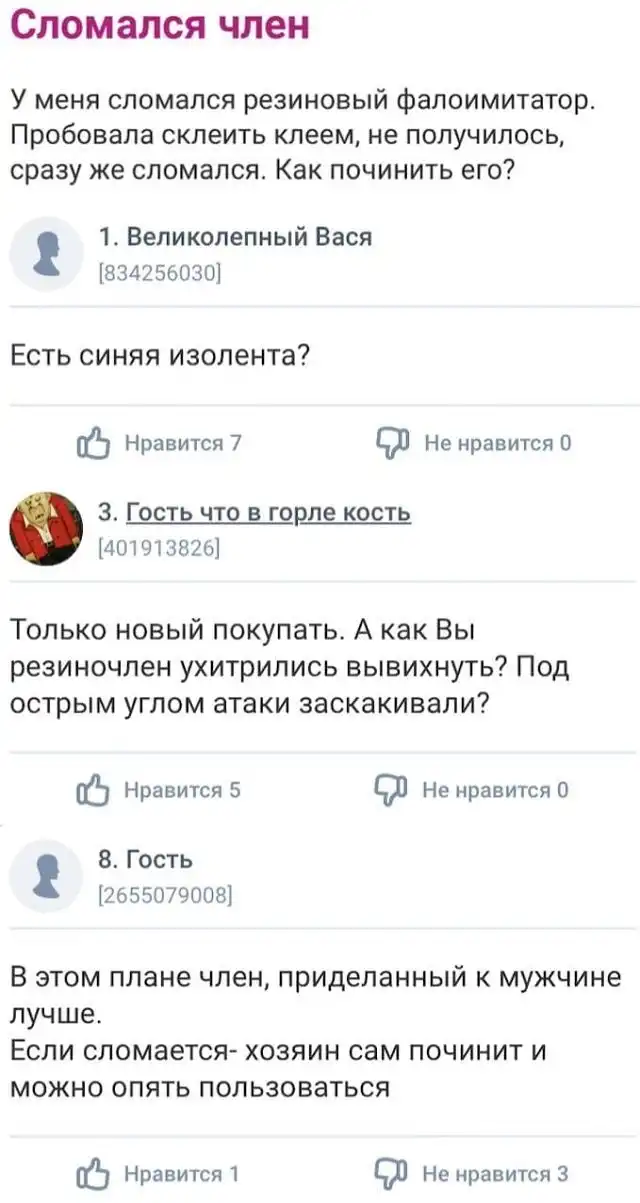Image resolution: width=640 pixels, height=1203 pixels.
Task: Open profile link Гость что в горле кость
Action: [x=267, y=513]
